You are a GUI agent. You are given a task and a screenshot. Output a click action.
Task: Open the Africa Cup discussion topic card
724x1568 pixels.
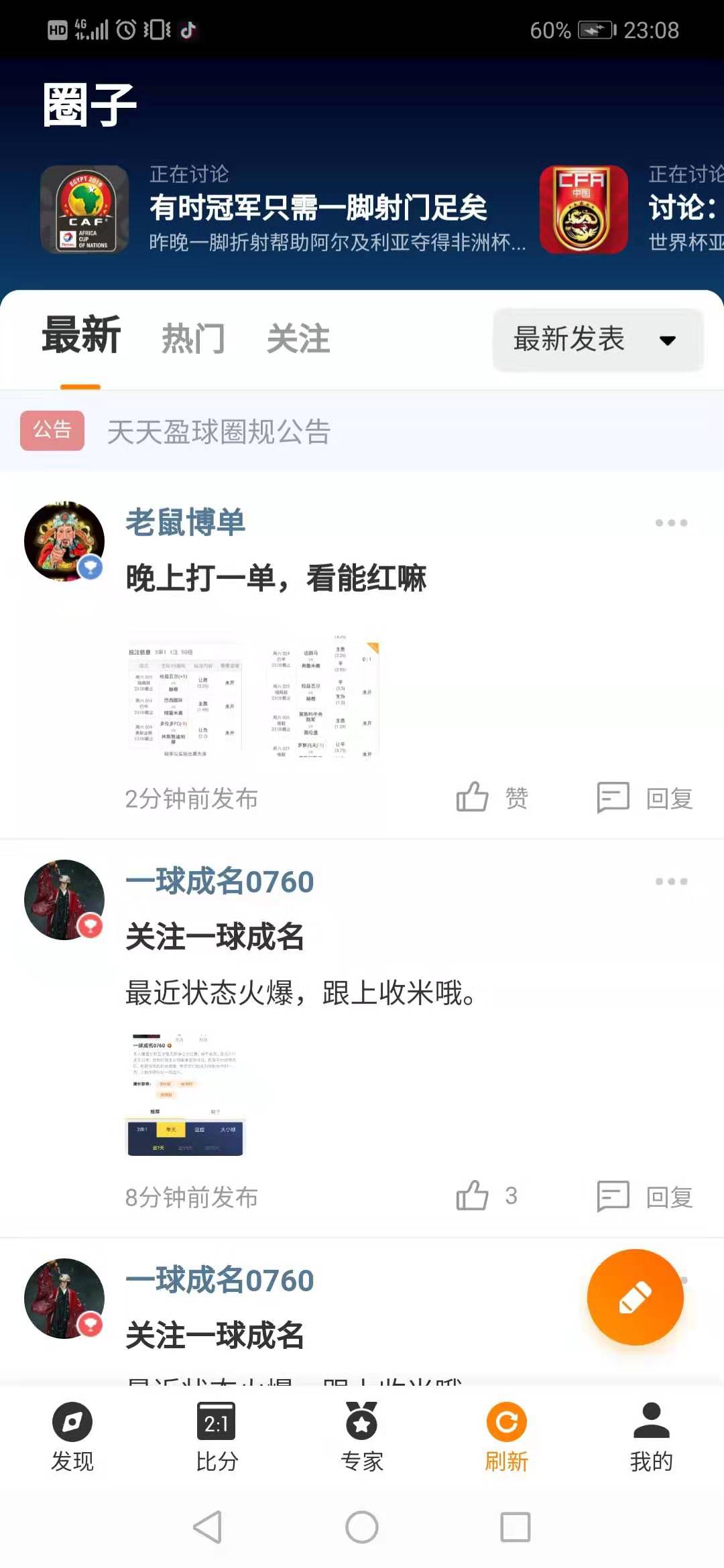click(x=282, y=210)
